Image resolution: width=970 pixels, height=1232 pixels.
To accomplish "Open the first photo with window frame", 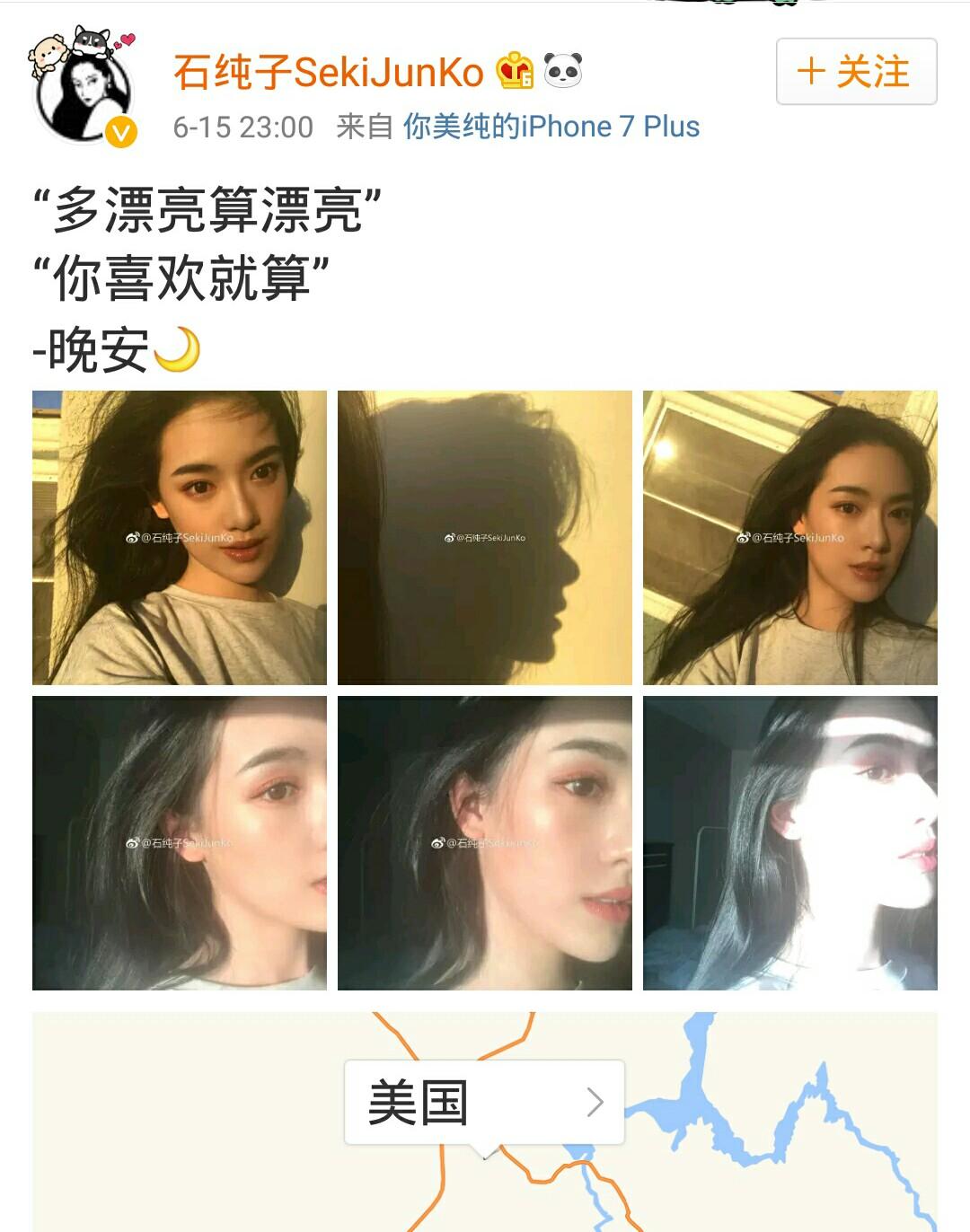I will coord(180,537).
